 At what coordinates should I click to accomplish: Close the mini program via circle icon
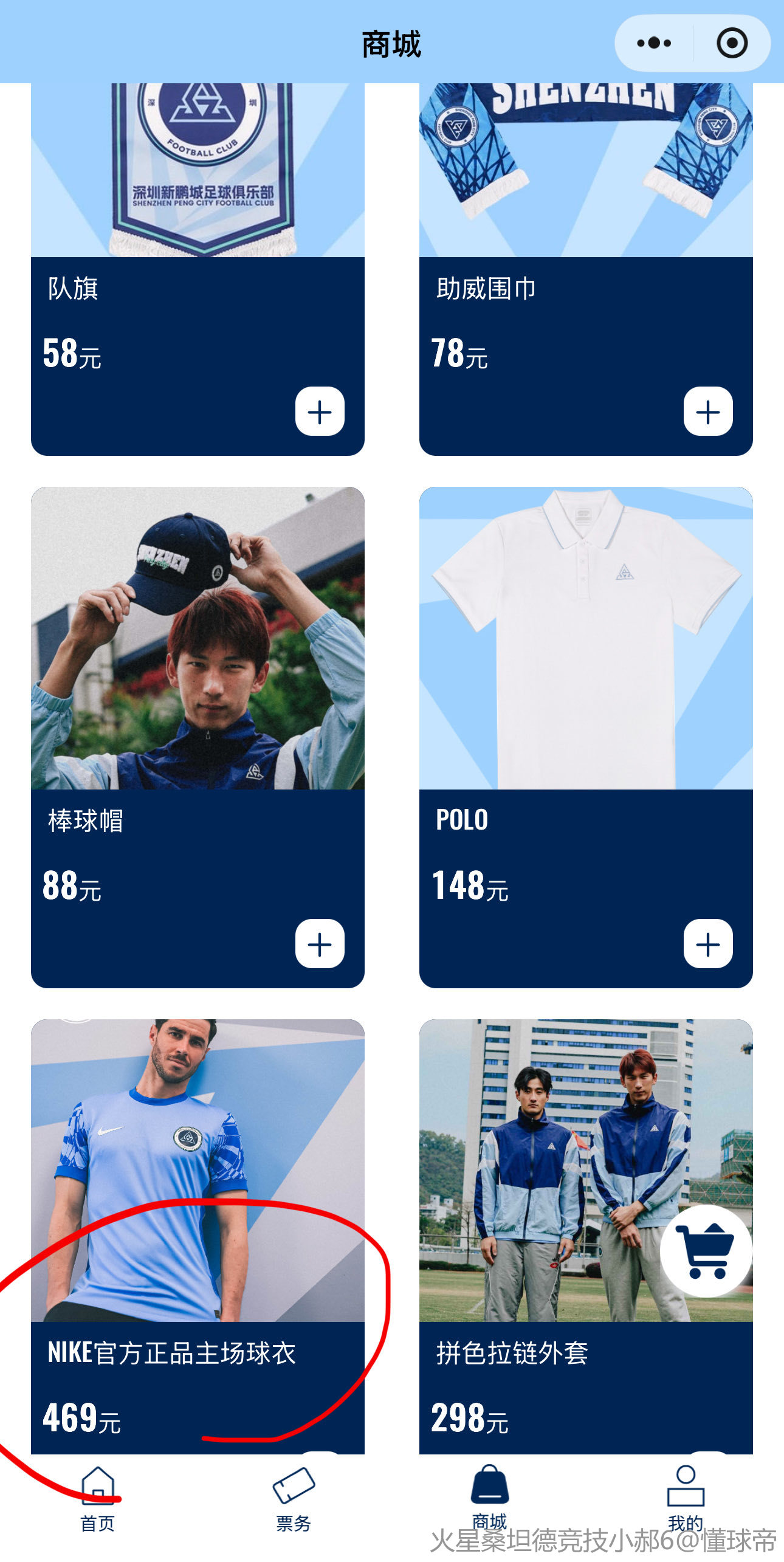click(732, 43)
